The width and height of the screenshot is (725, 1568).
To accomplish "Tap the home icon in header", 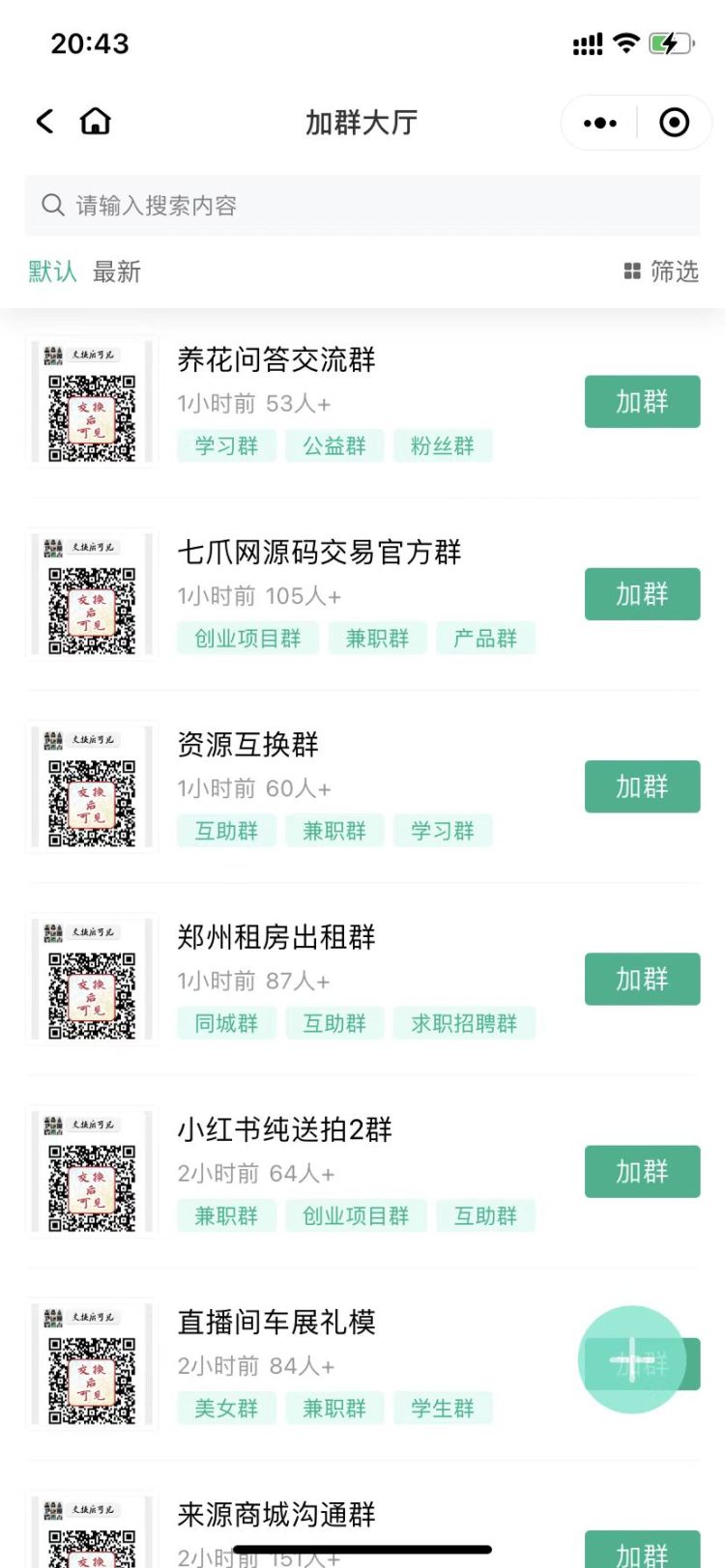I will tap(96, 122).
